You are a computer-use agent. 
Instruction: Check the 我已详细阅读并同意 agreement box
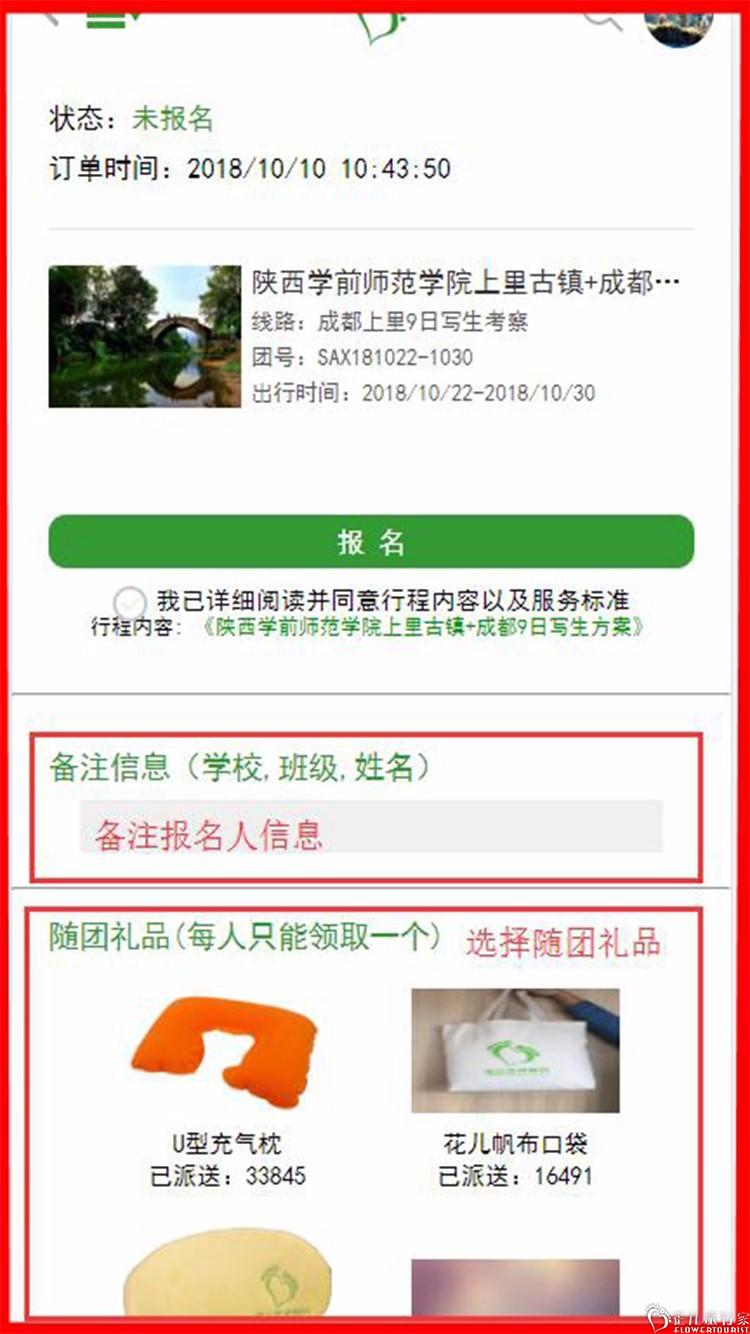click(131, 603)
